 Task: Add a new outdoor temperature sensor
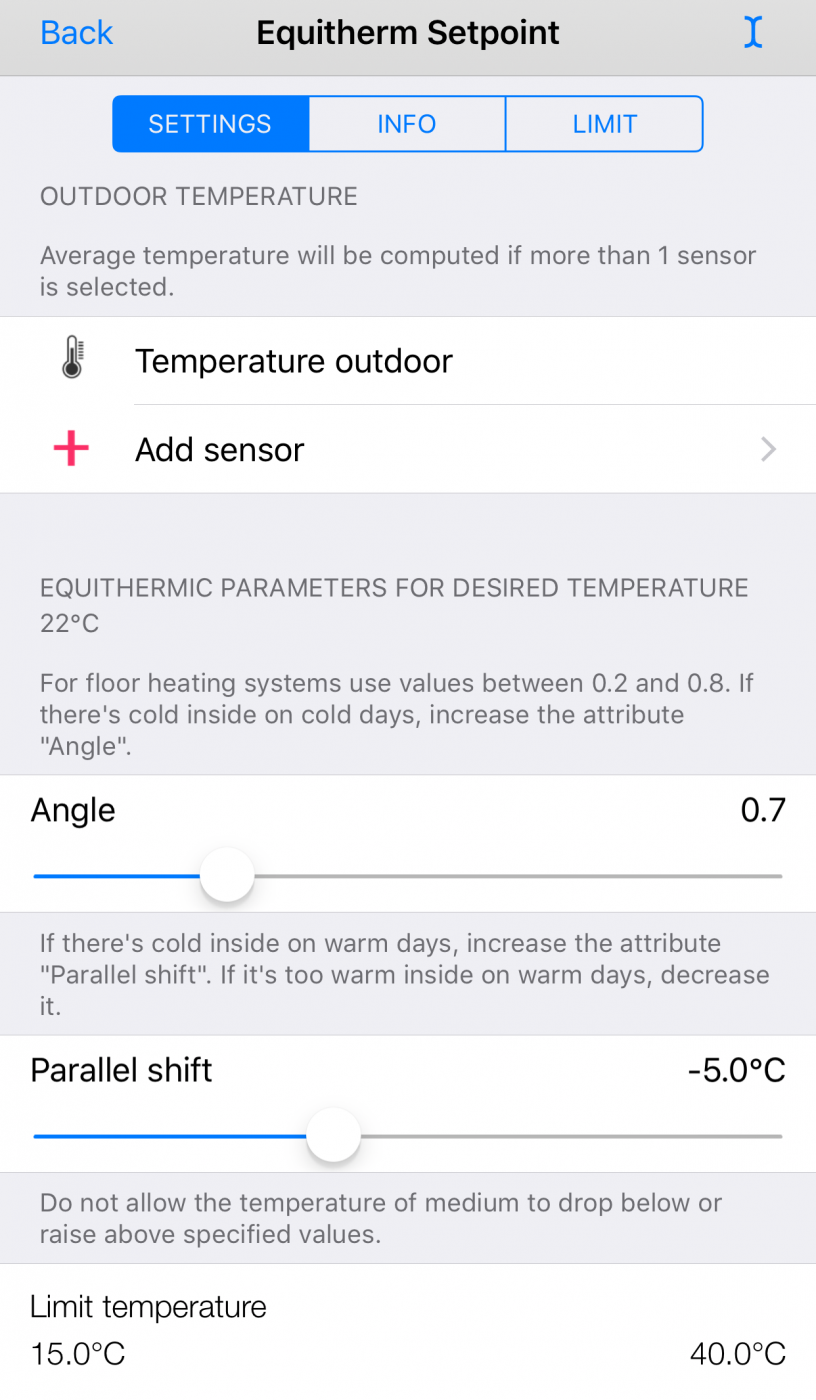(408, 449)
